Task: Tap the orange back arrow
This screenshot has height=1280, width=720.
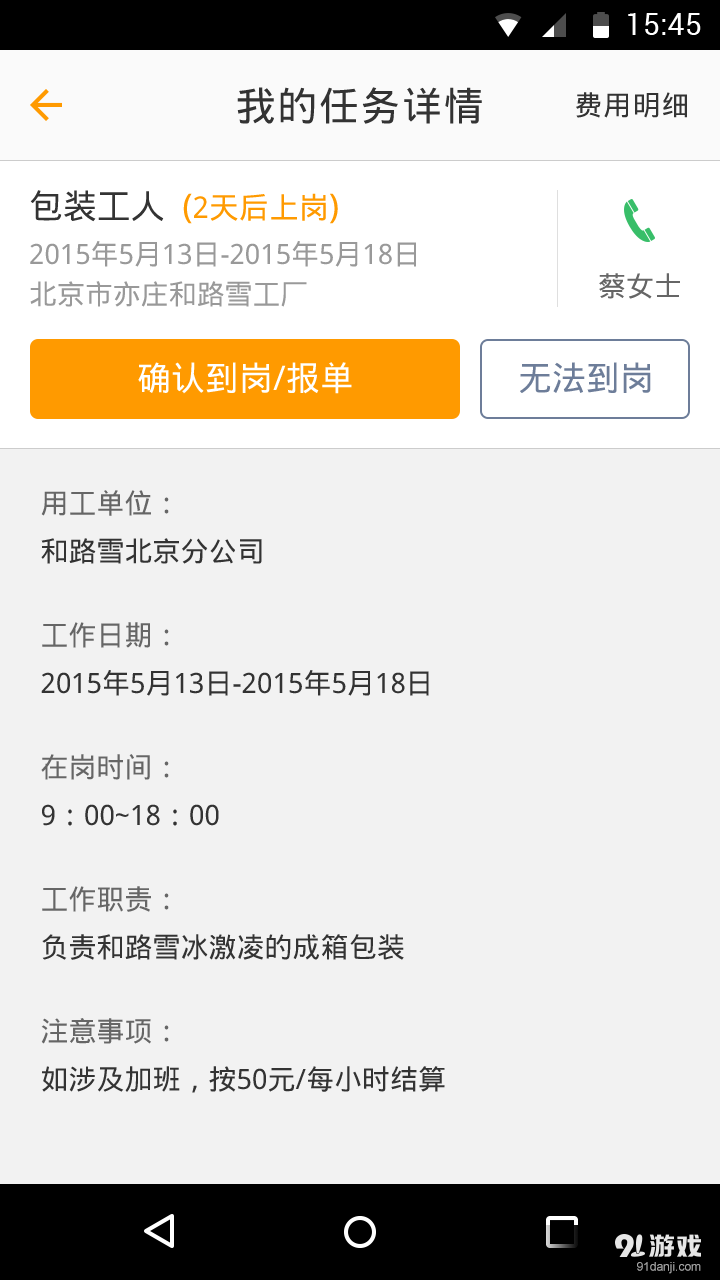Action: [x=45, y=104]
